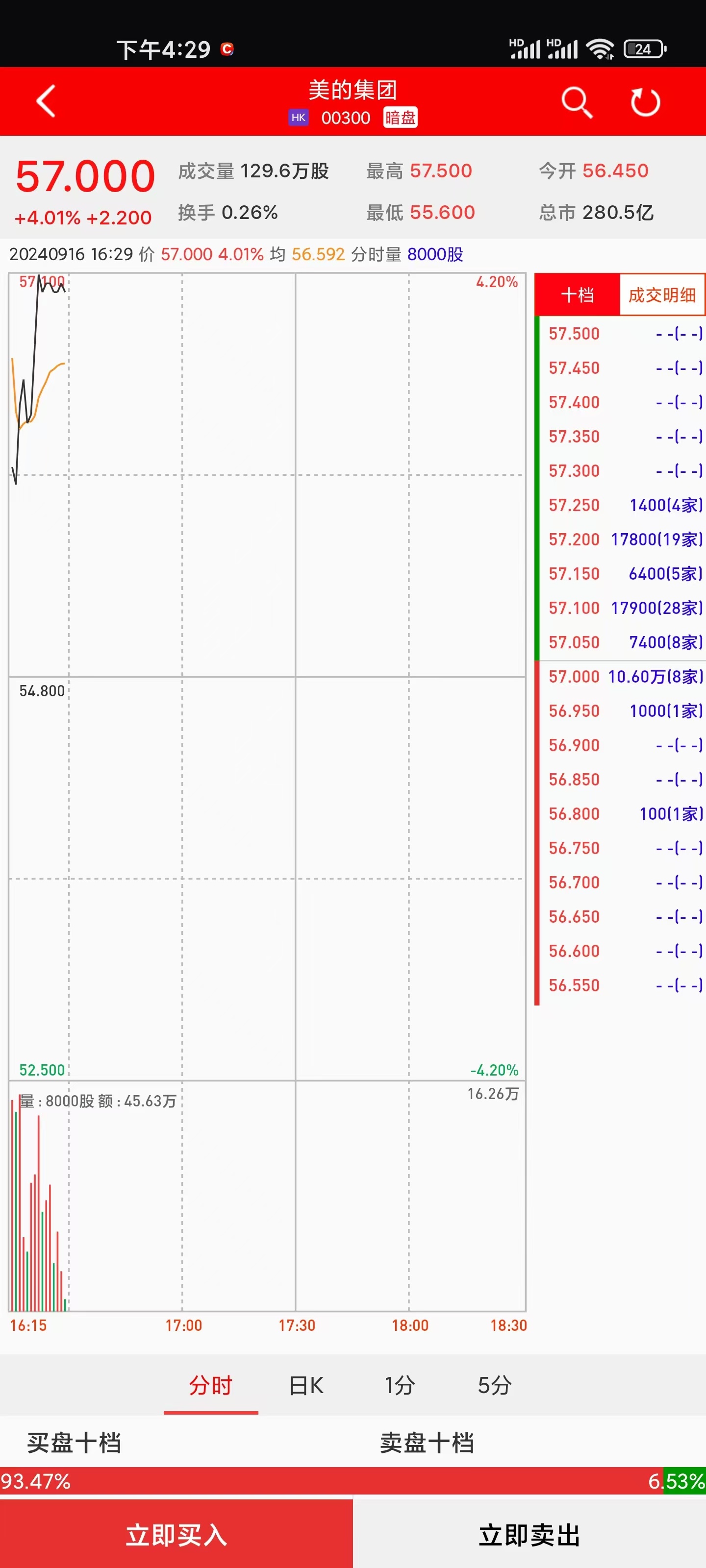Tap 立即卖出 to sell now
The image size is (706, 1568).
coord(529,1535)
